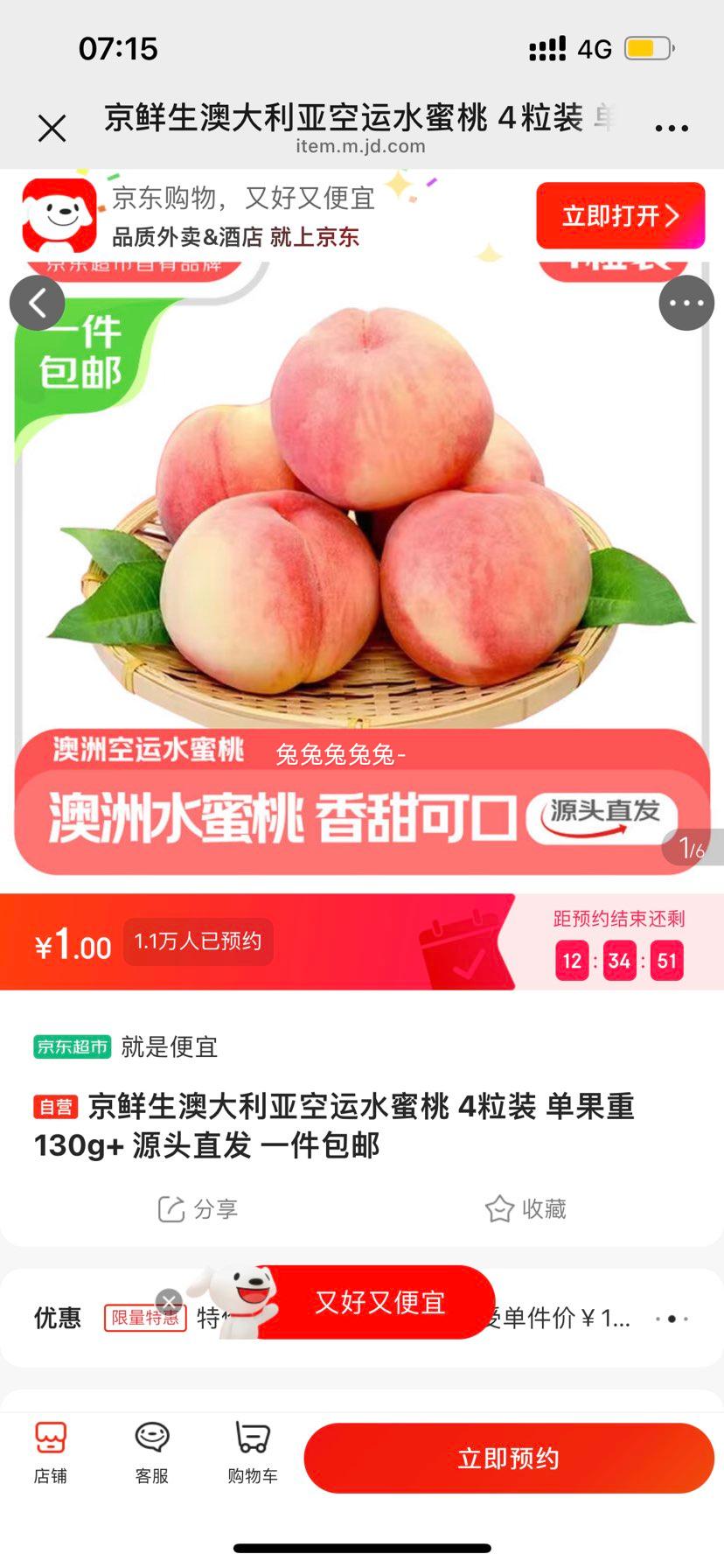Open the more options ellipsis on product image
The height and width of the screenshot is (1568, 724).
pyautogui.click(x=686, y=303)
